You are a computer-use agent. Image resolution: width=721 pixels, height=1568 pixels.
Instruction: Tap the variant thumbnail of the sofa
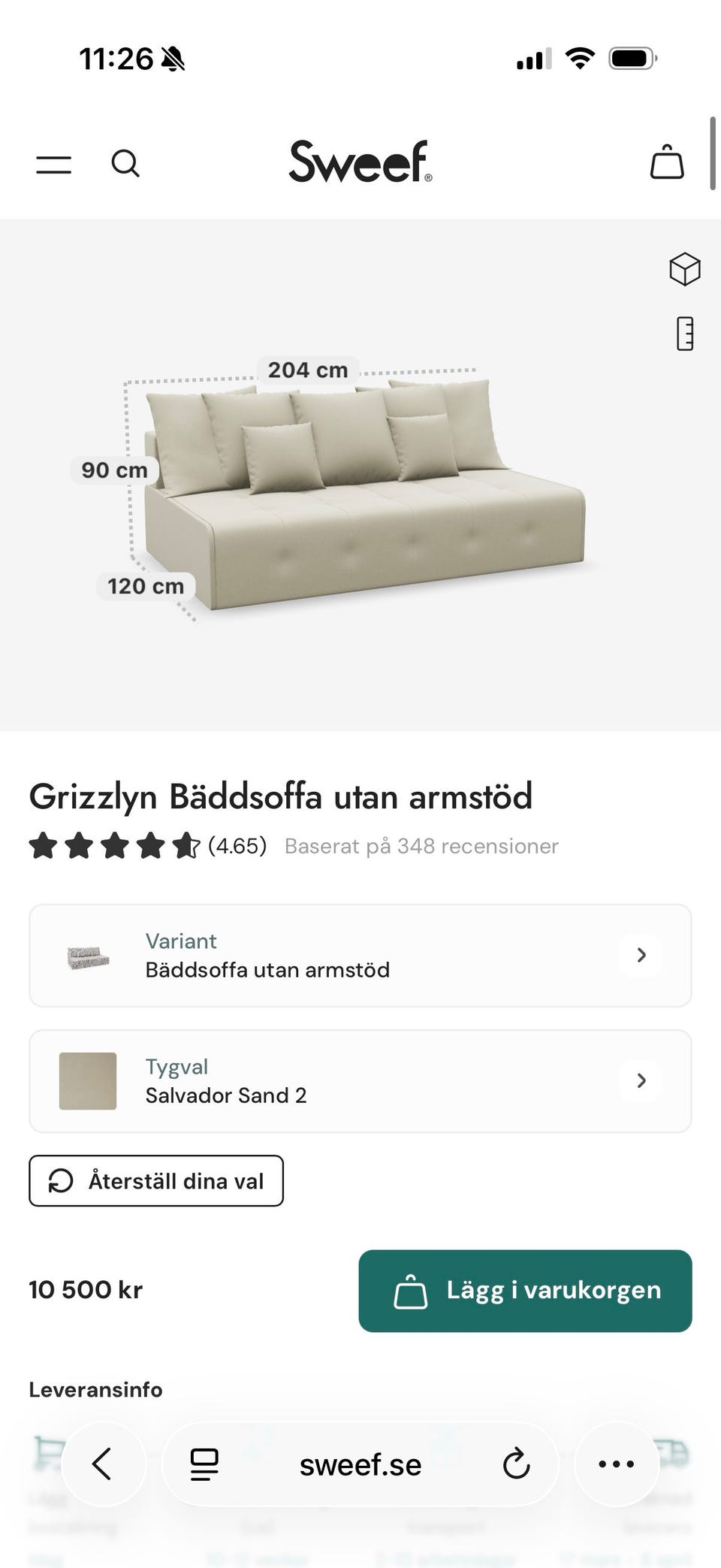click(88, 954)
